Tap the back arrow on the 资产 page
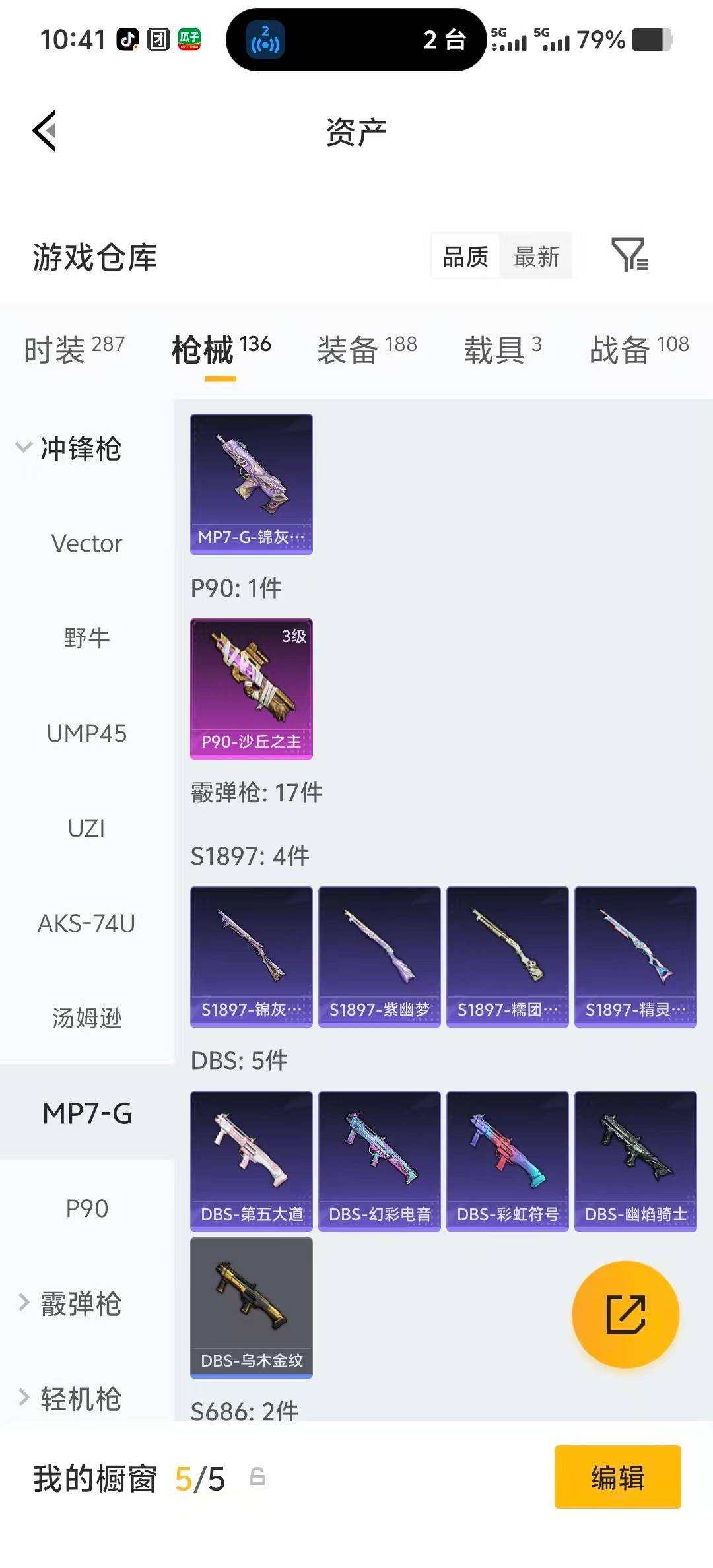Image resolution: width=713 pixels, height=1568 pixels. [45, 130]
